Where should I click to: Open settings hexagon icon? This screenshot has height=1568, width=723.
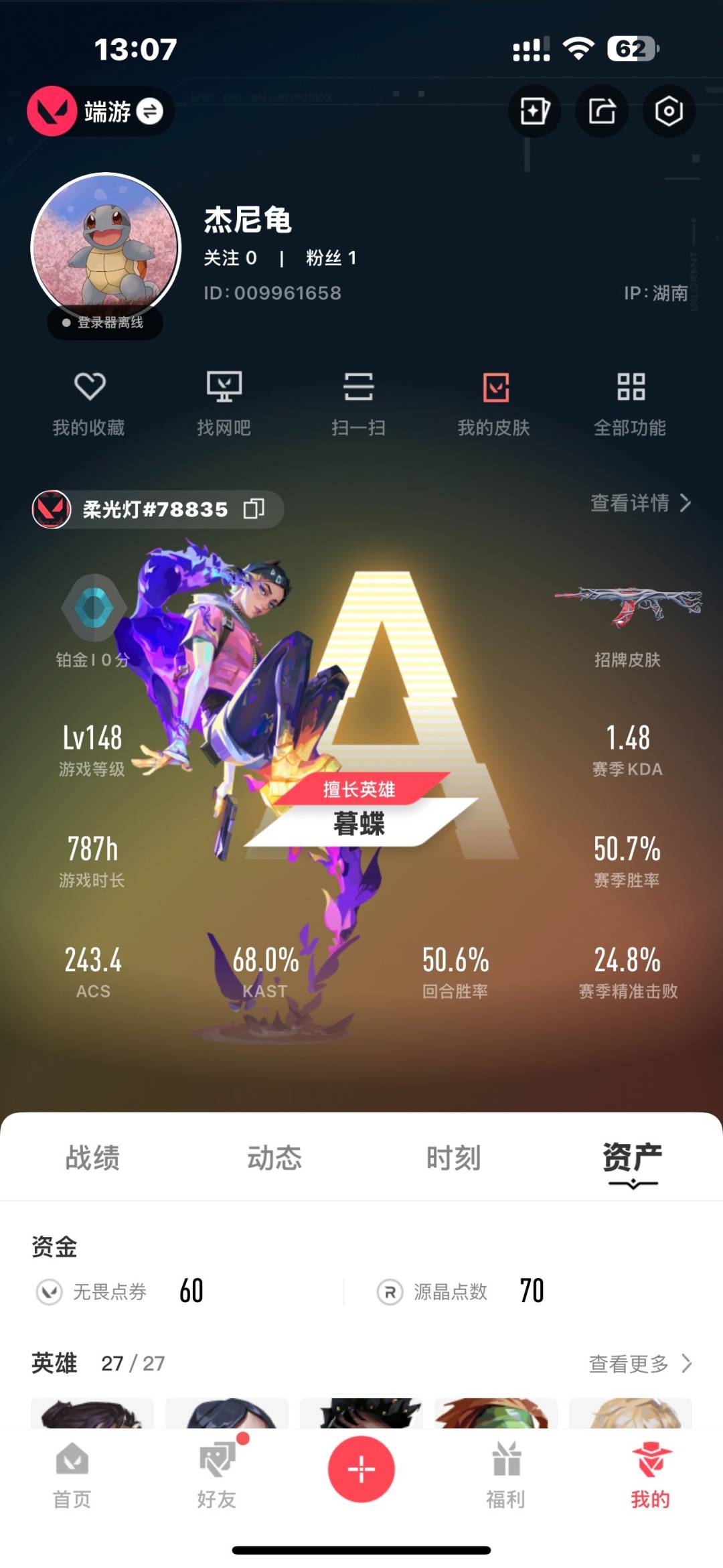pos(668,111)
